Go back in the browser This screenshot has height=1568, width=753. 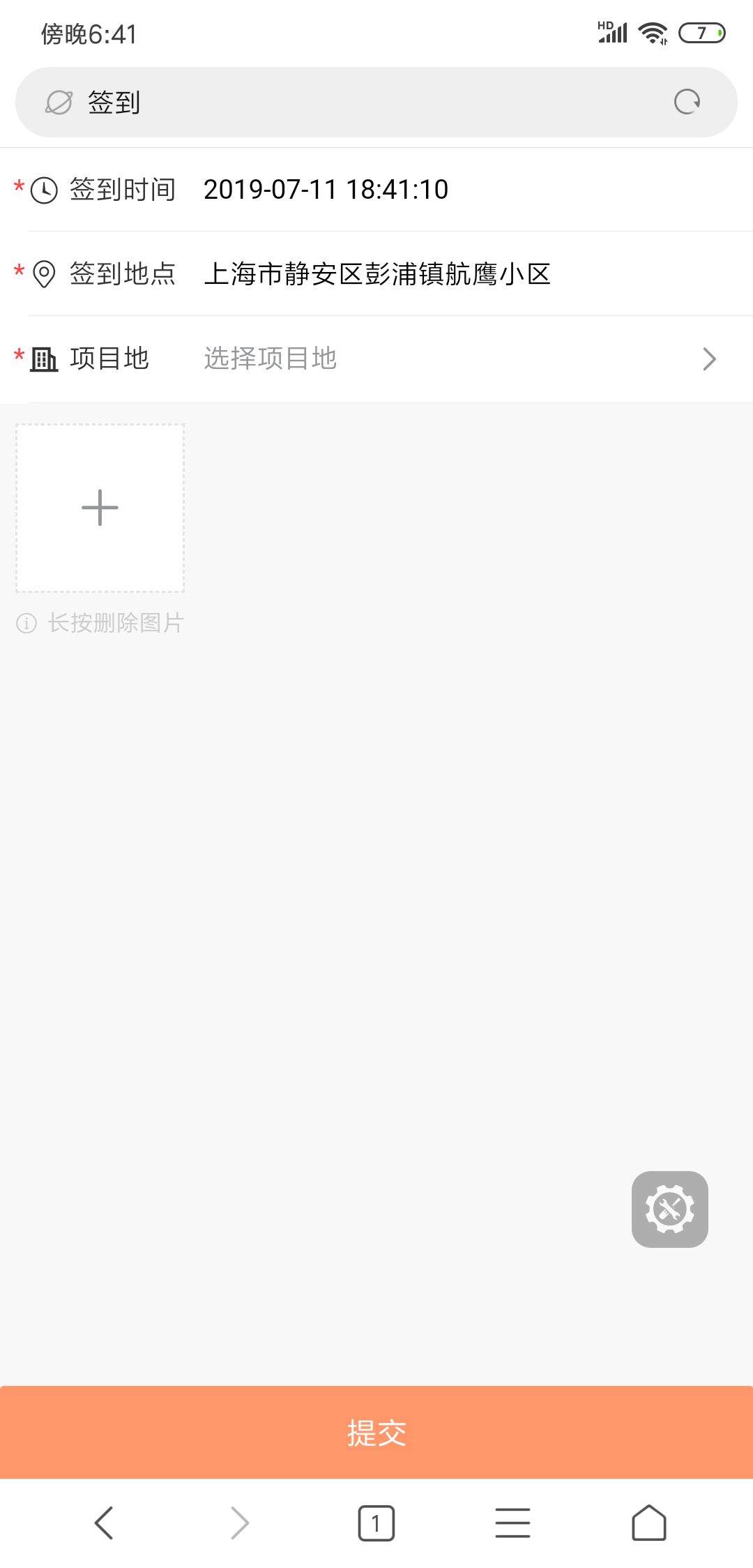104,1523
